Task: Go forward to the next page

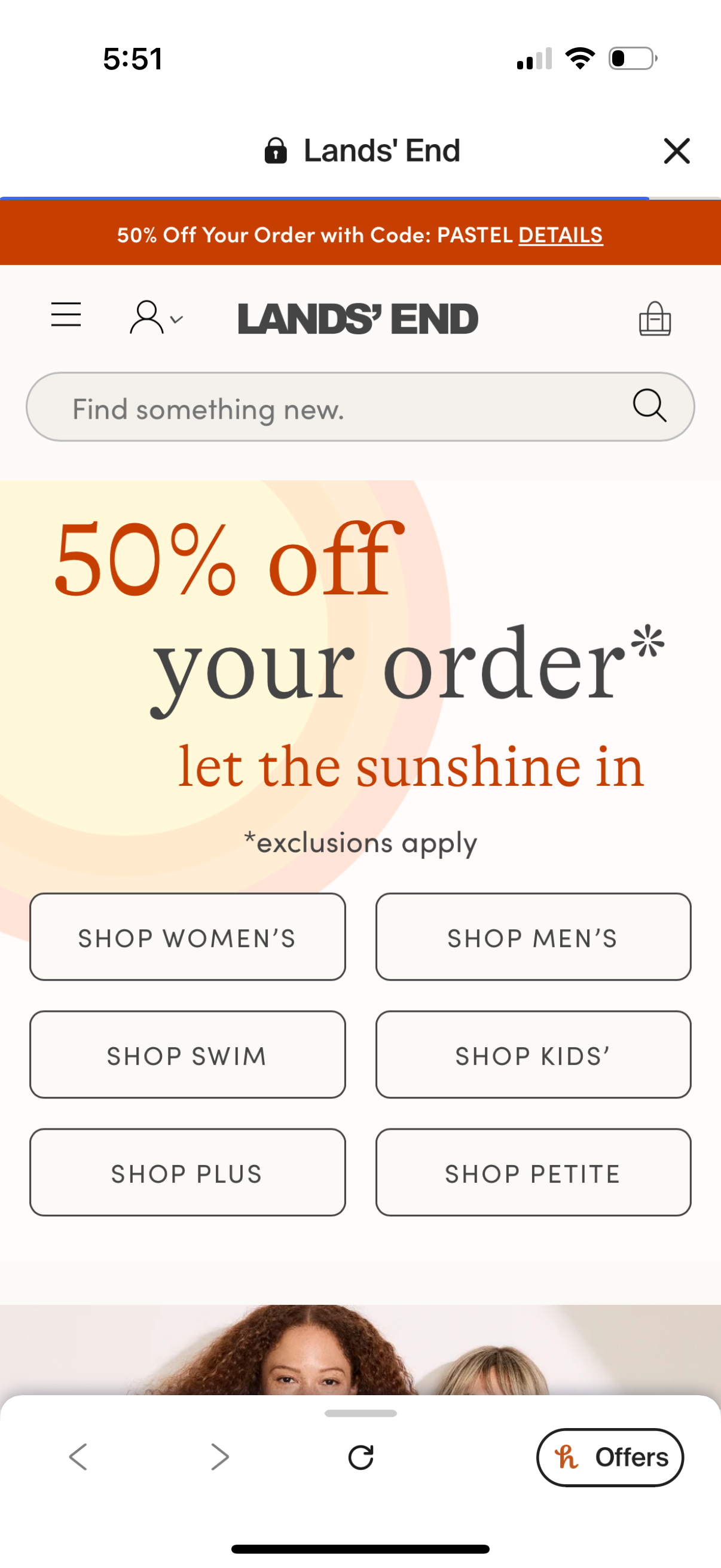Action: tap(219, 1457)
